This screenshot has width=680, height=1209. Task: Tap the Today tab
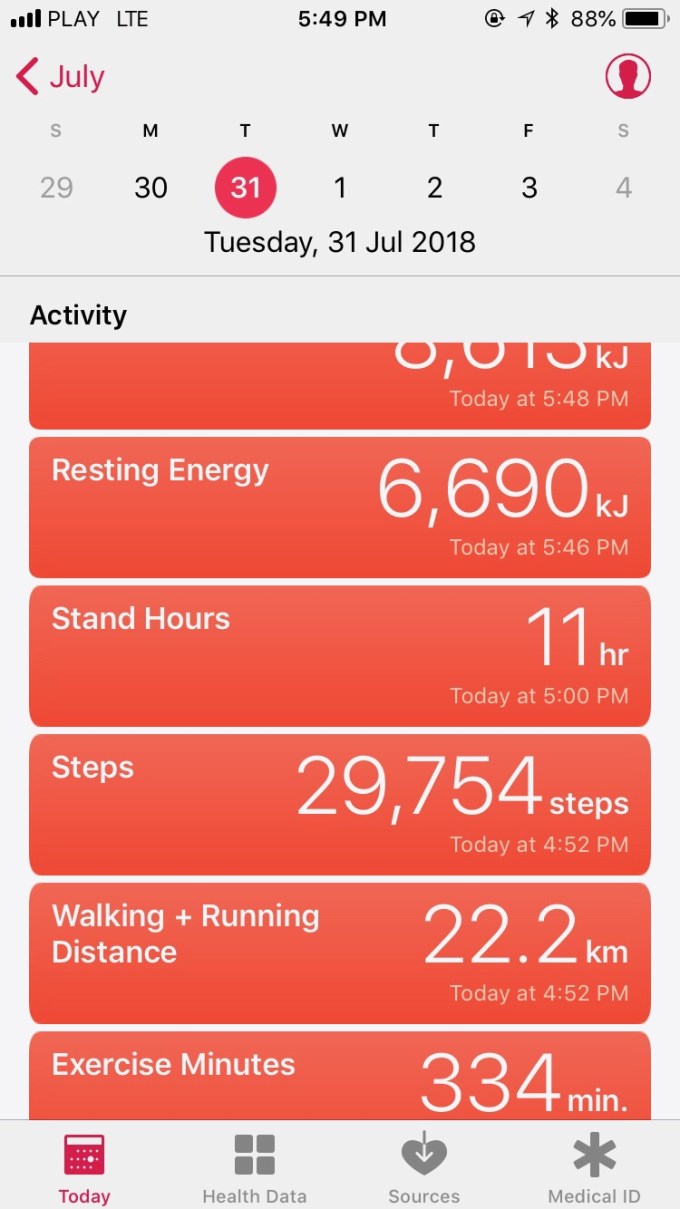(84, 1167)
